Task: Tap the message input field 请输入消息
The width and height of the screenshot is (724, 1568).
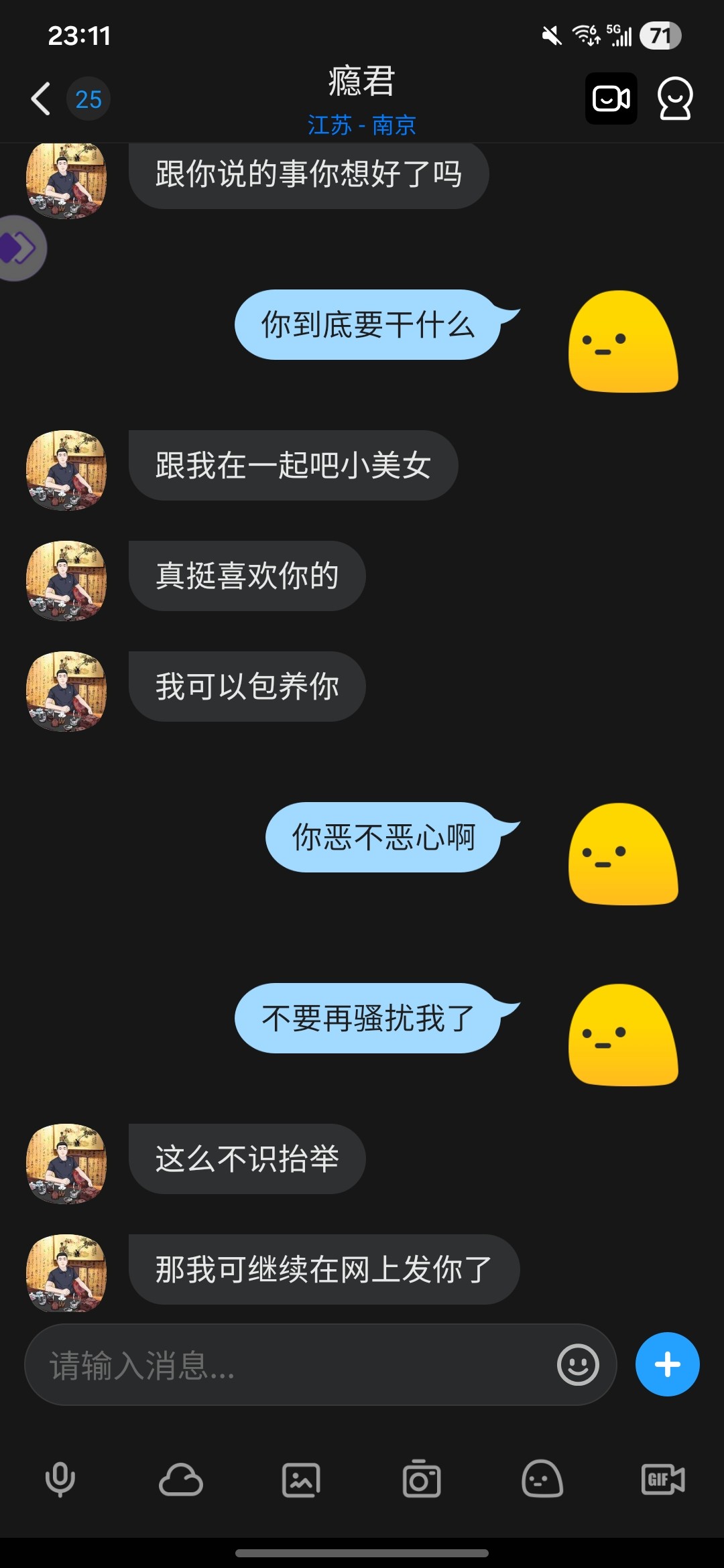Action: (268, 1364)
